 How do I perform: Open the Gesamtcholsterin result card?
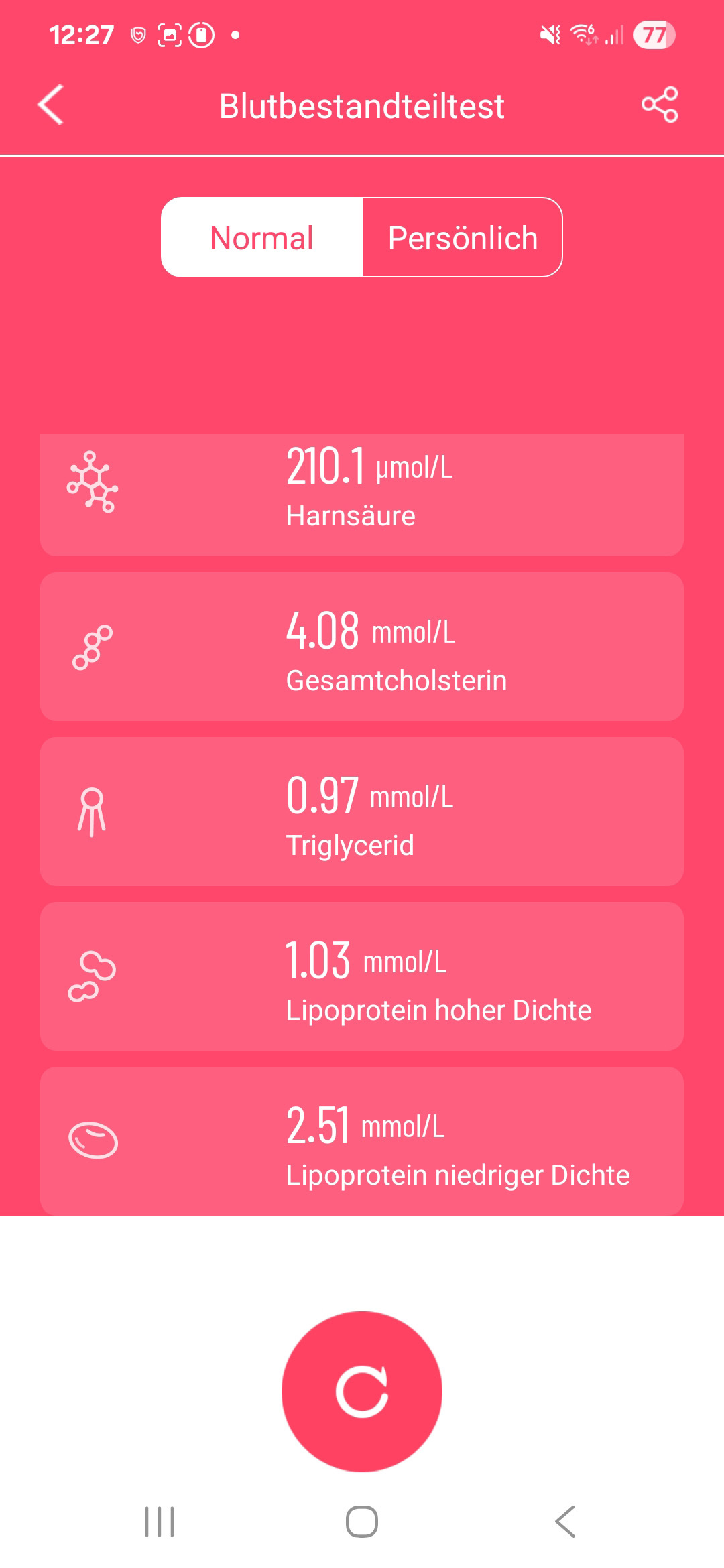tap(362, 647)
